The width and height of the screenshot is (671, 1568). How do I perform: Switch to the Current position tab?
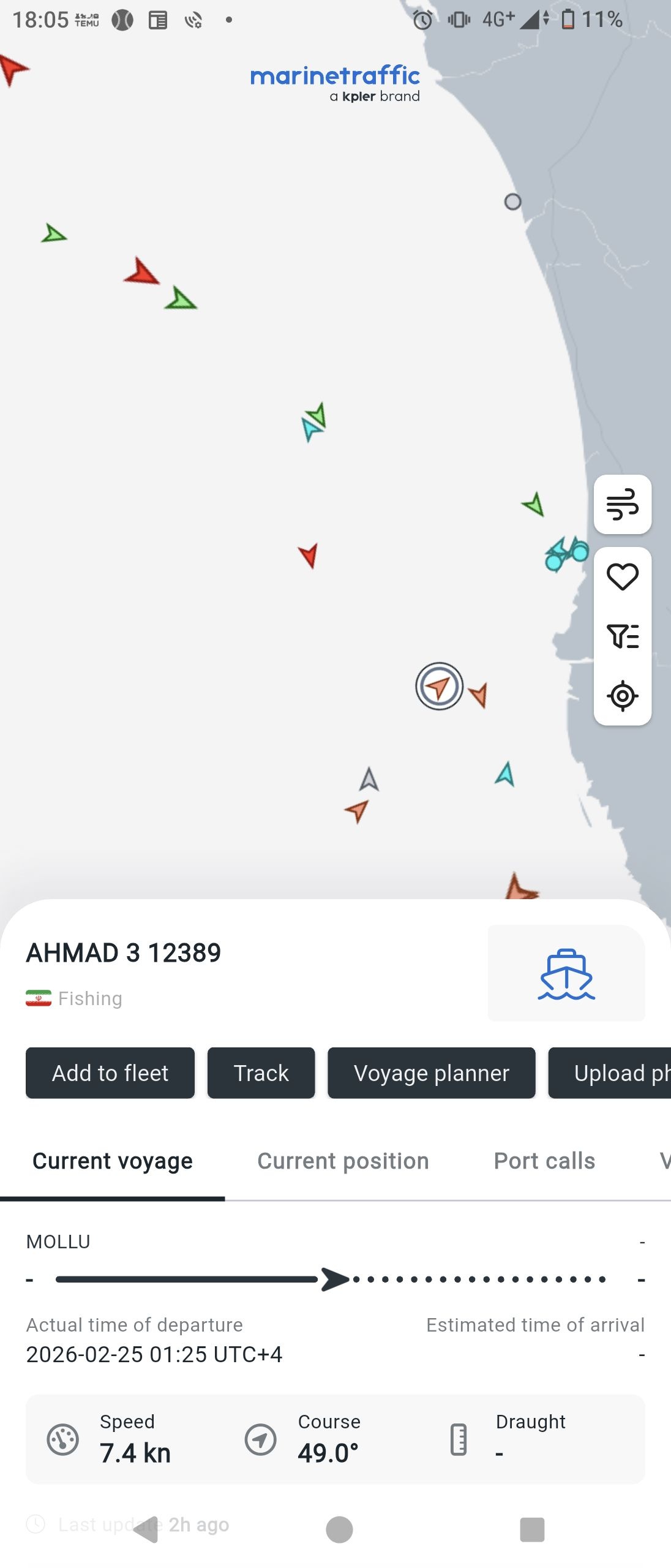[343, 1161]
